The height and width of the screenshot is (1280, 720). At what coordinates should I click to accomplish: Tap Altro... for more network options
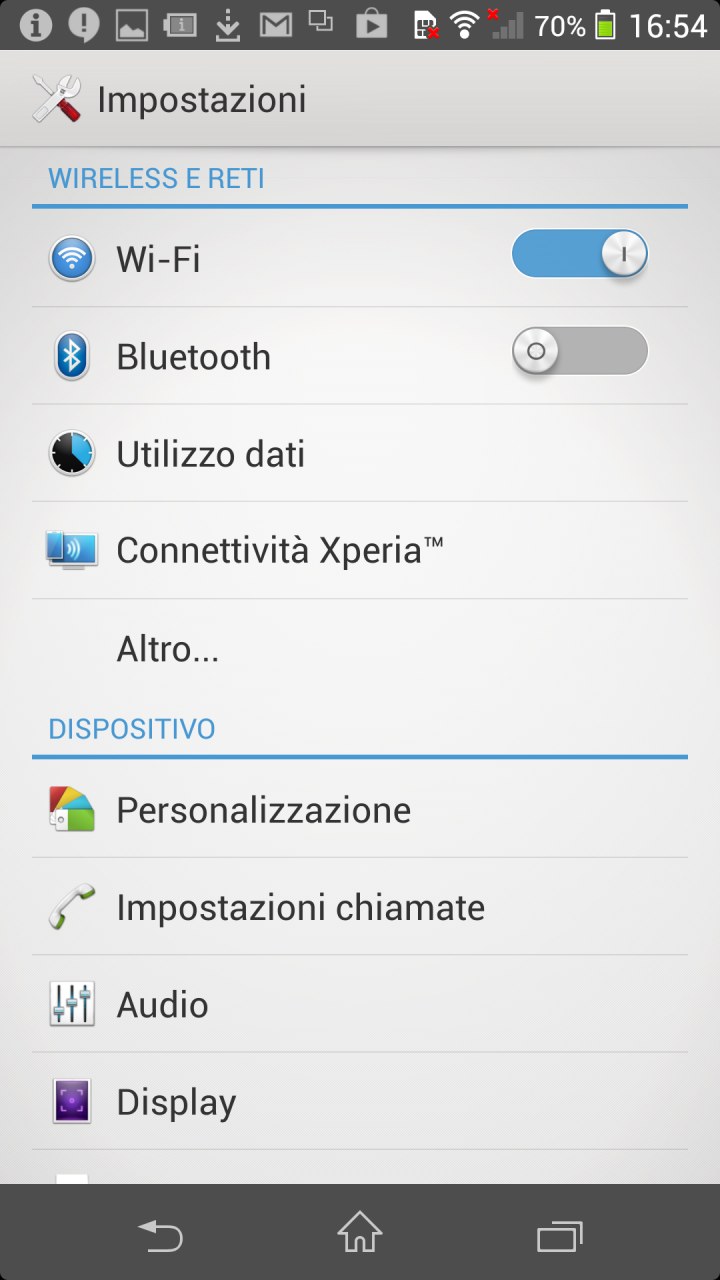[x=360, y=649]
